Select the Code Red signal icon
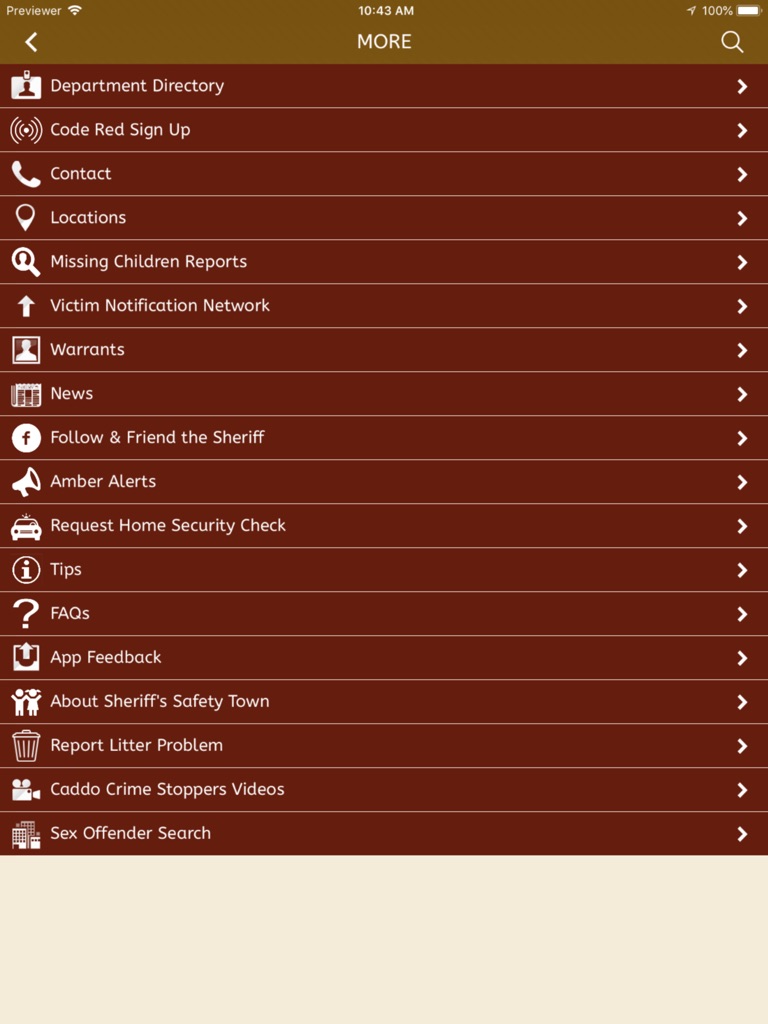The width and height of the screenshot is (768, 1024). pyautogui.click(x=26, y=130)
